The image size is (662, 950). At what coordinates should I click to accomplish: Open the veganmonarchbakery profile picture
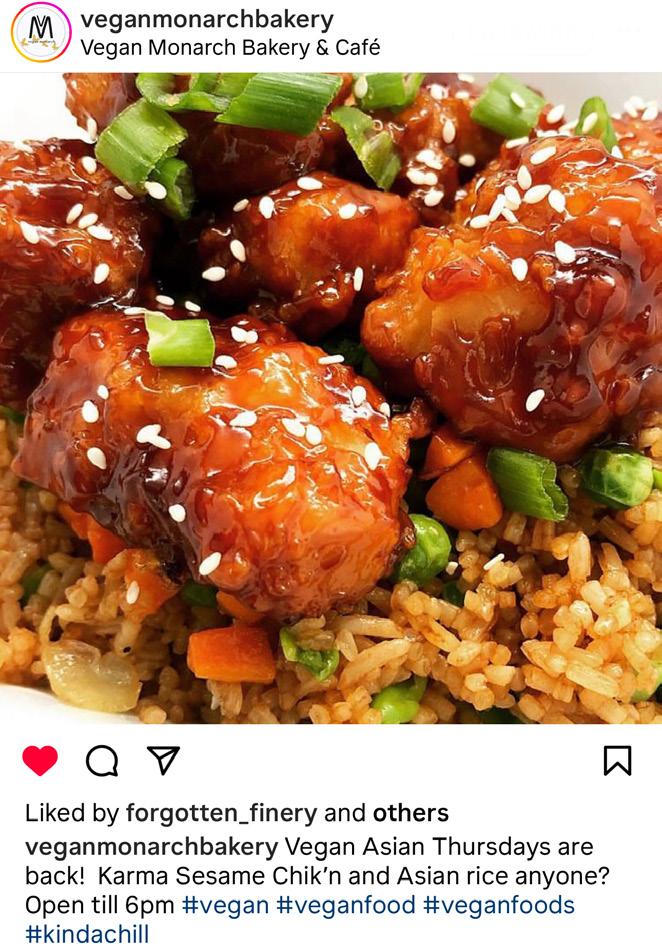click(41, 32)
